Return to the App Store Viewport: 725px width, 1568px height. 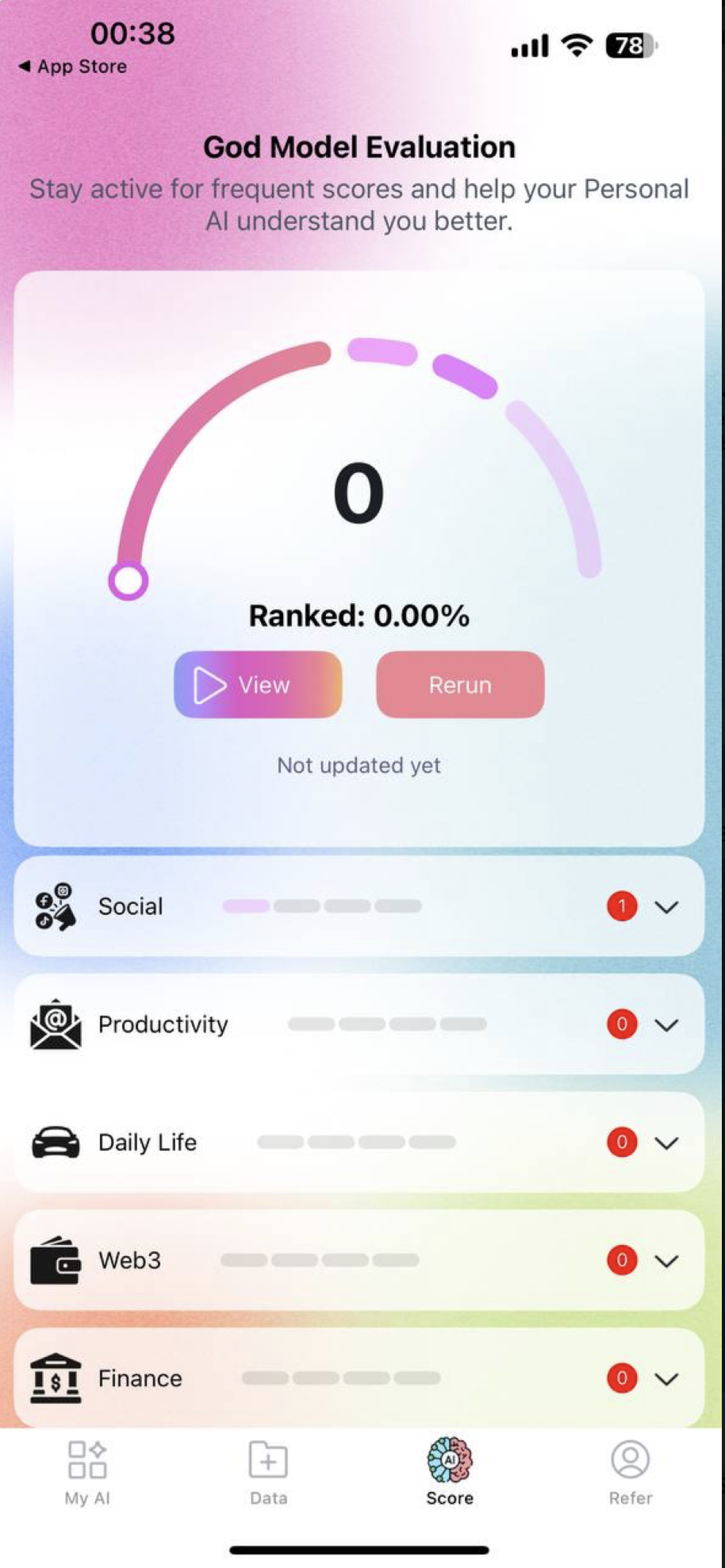[73, 67]
